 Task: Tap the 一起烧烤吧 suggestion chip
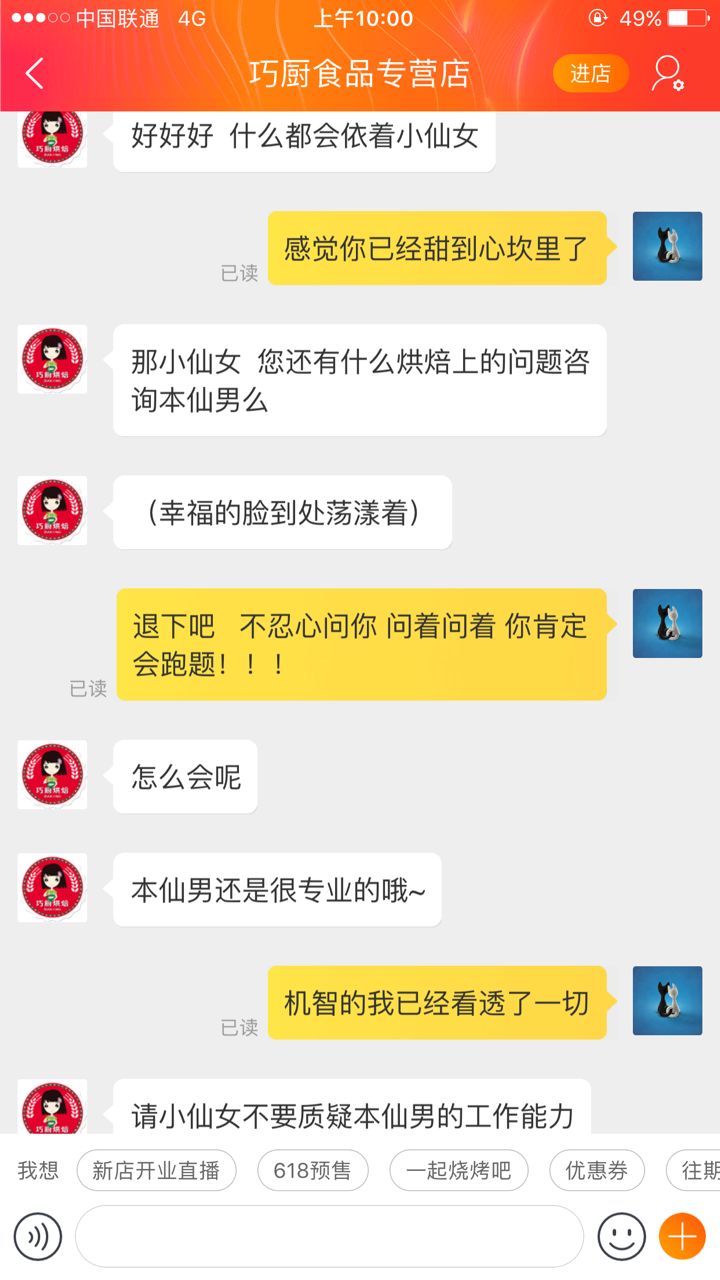tap(459, 1170)
